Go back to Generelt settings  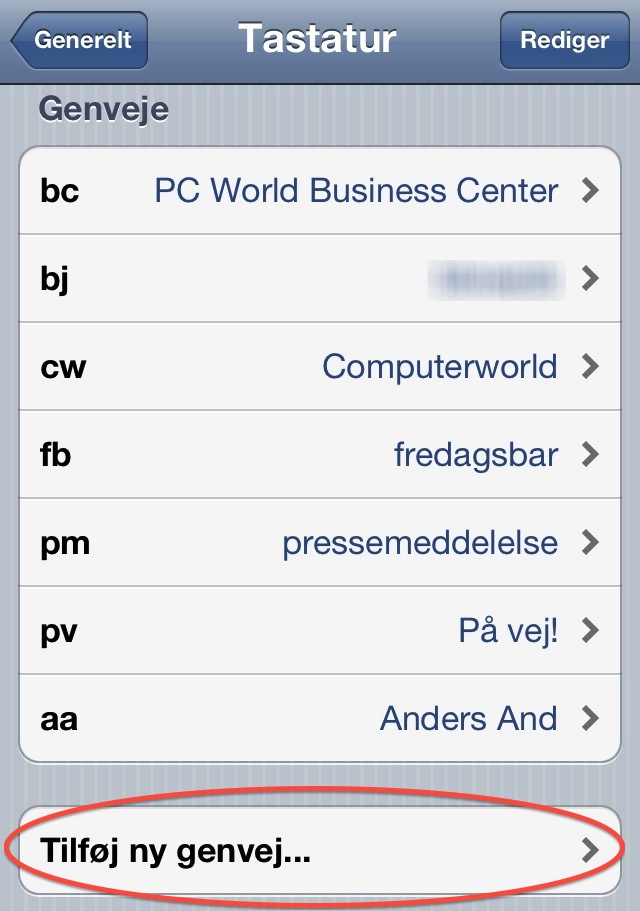[80, 41]
